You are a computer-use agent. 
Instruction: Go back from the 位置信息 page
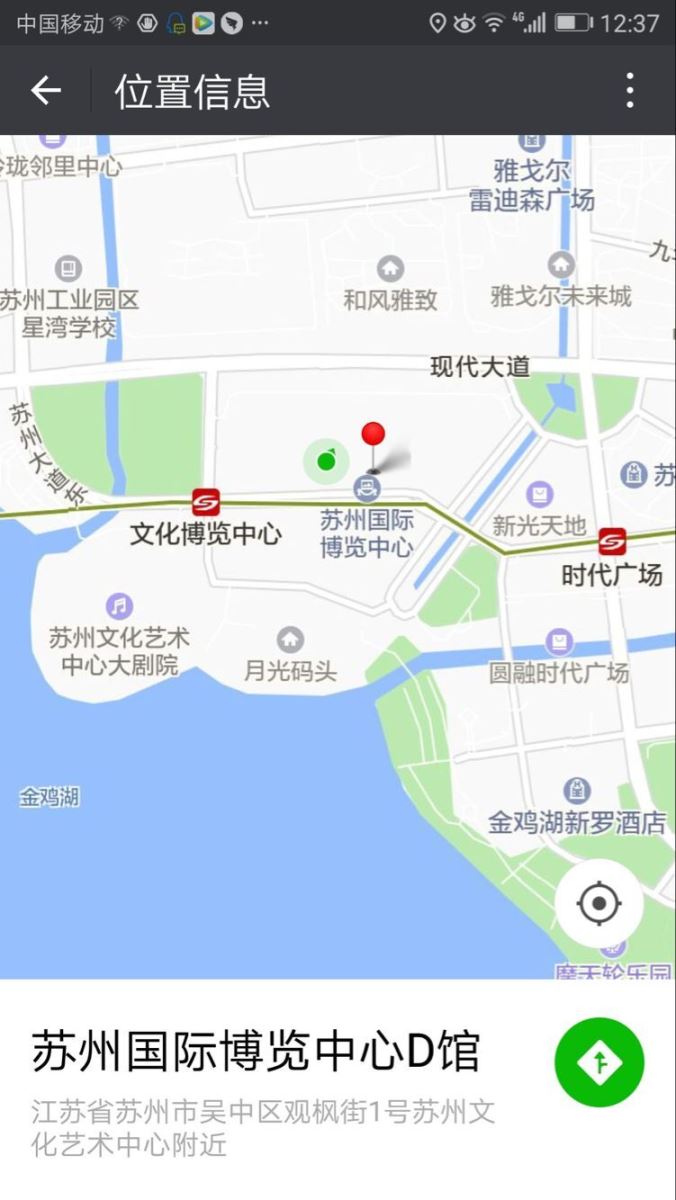(46, 91)
